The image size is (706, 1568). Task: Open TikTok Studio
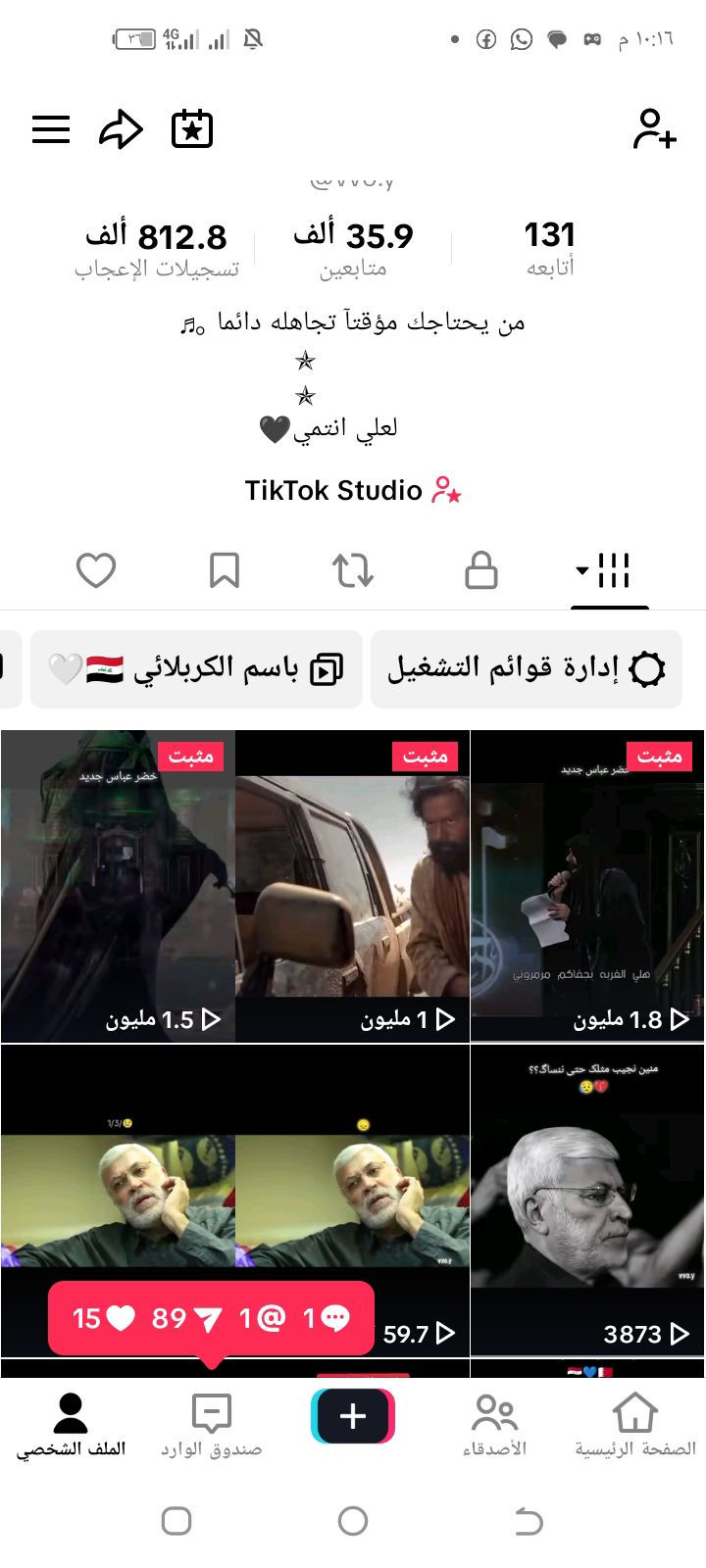tap(352, 490)
